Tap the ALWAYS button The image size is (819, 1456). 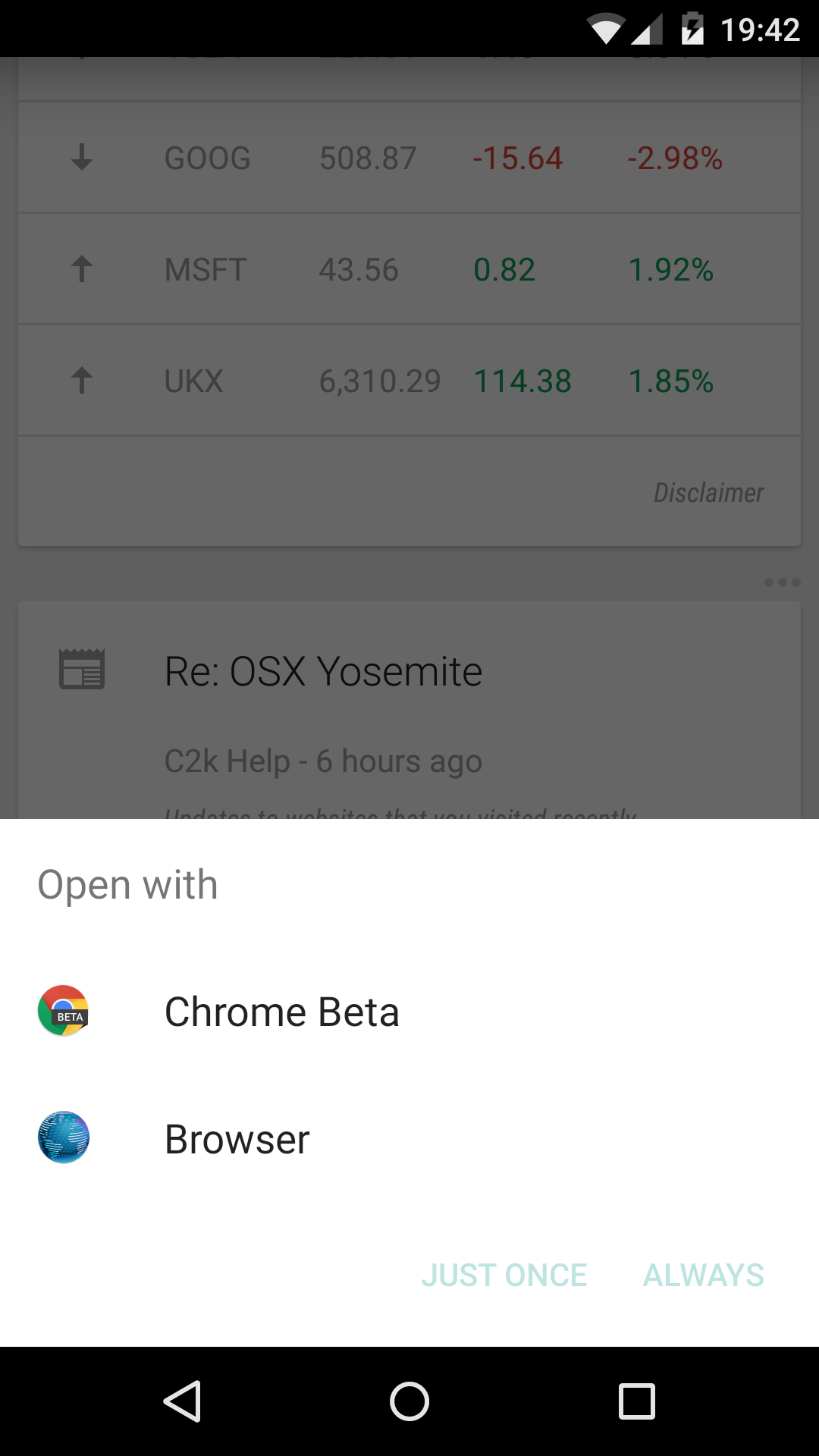(x=703, y=1275)
